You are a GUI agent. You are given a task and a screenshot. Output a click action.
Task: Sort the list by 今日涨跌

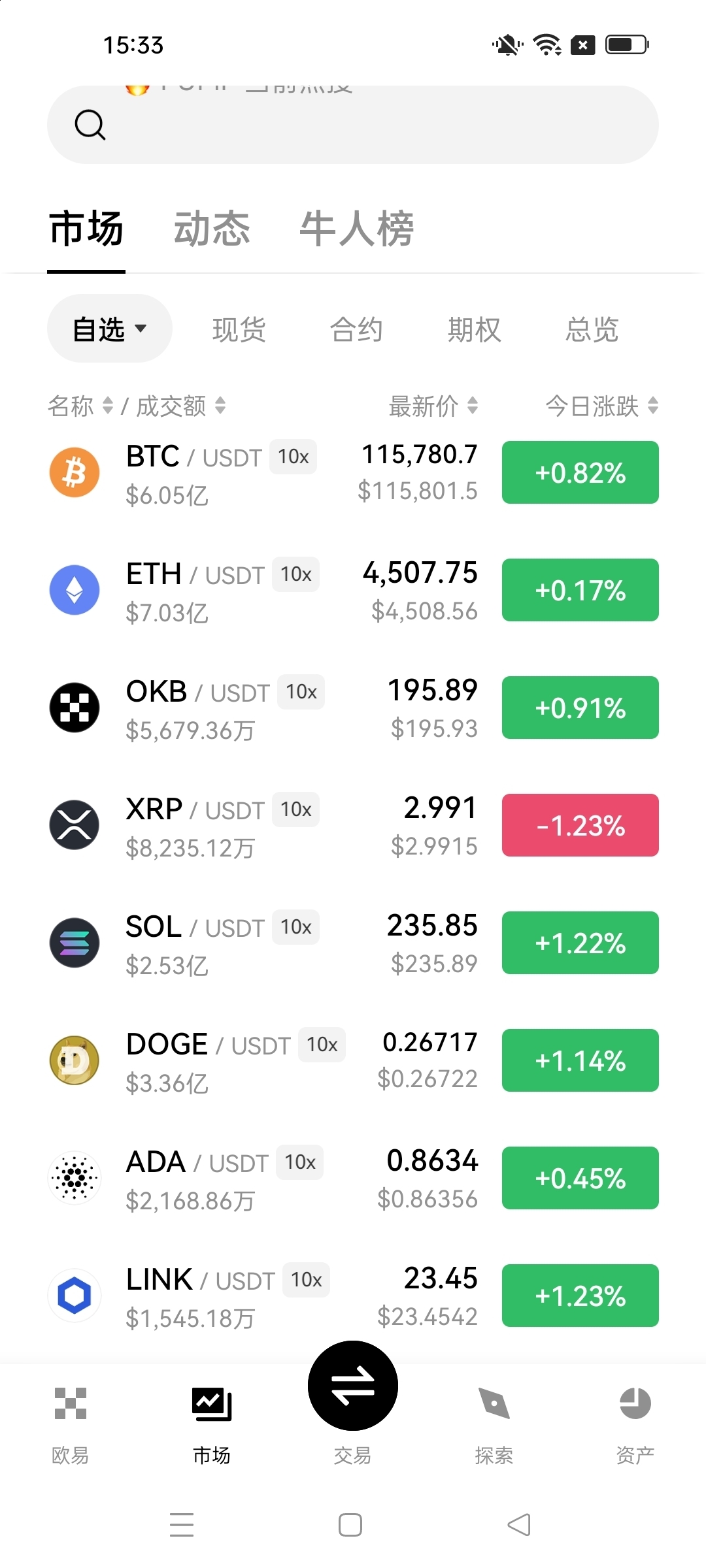pos(601,406)
